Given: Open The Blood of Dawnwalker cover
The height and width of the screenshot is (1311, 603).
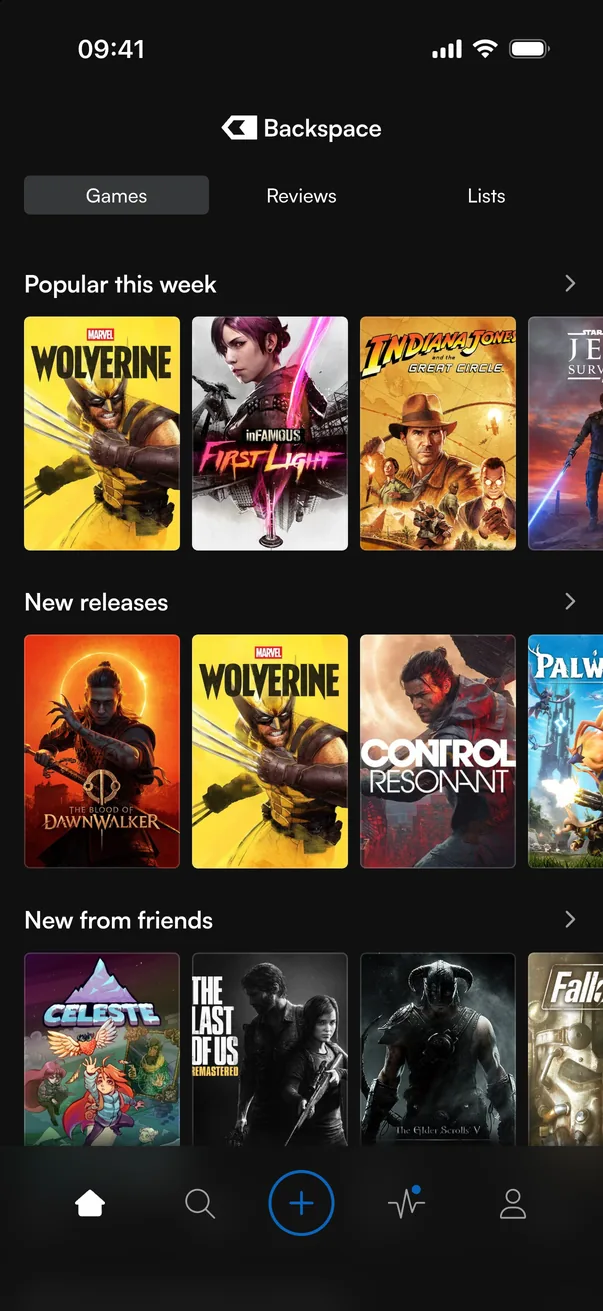Looking at the screenshot, I should coord(102,751).
